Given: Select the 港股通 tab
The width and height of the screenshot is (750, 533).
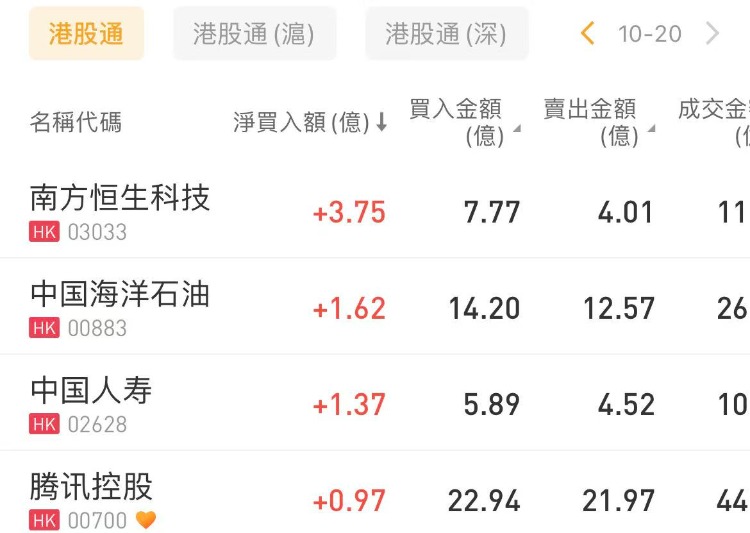Looking at the screenshot, I should tap(86, 34).
